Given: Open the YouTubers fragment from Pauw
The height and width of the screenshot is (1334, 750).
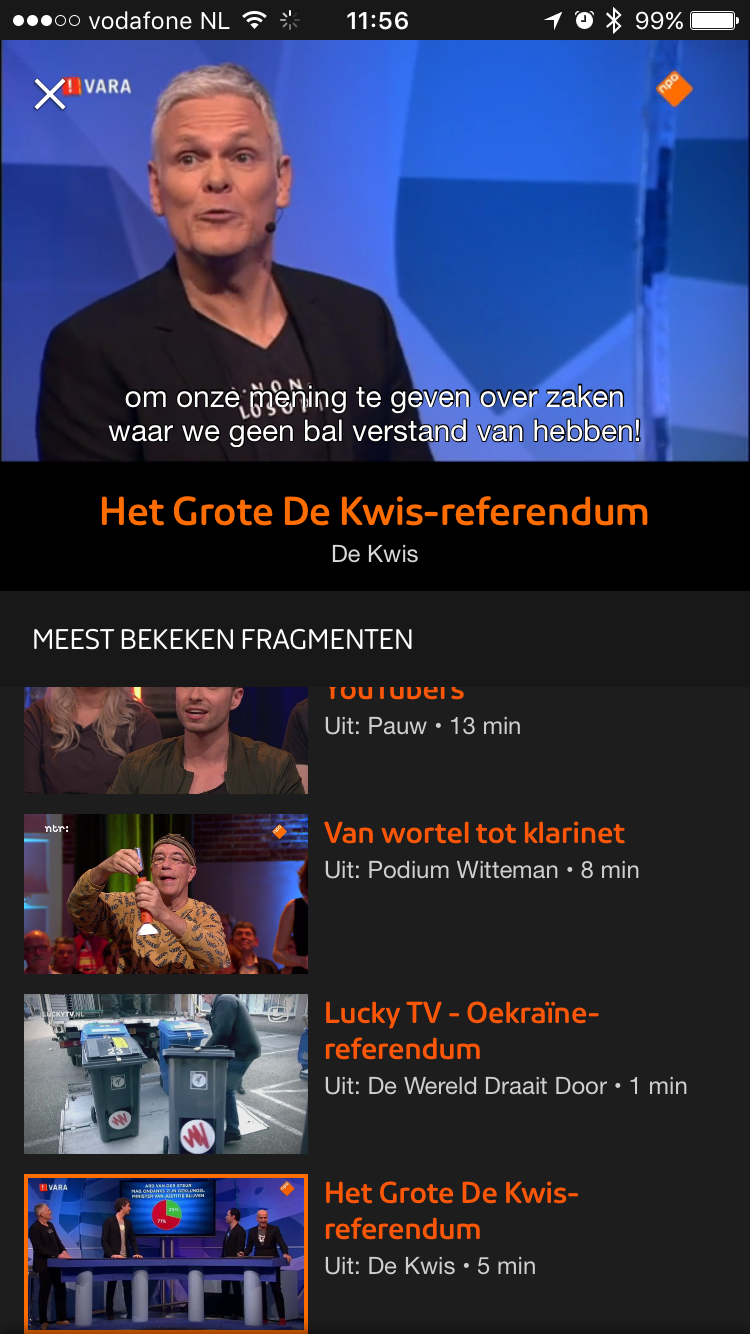Looking at the screenshot, I should tap(375, 740).
